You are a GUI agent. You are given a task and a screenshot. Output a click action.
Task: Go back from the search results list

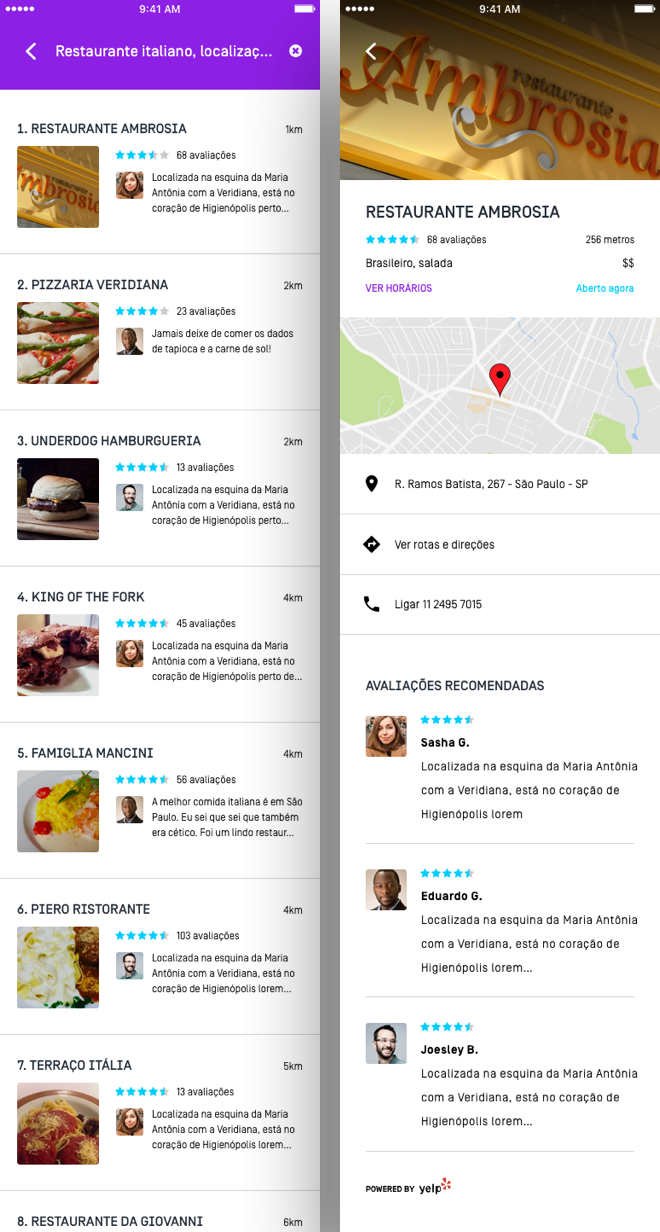31,51
